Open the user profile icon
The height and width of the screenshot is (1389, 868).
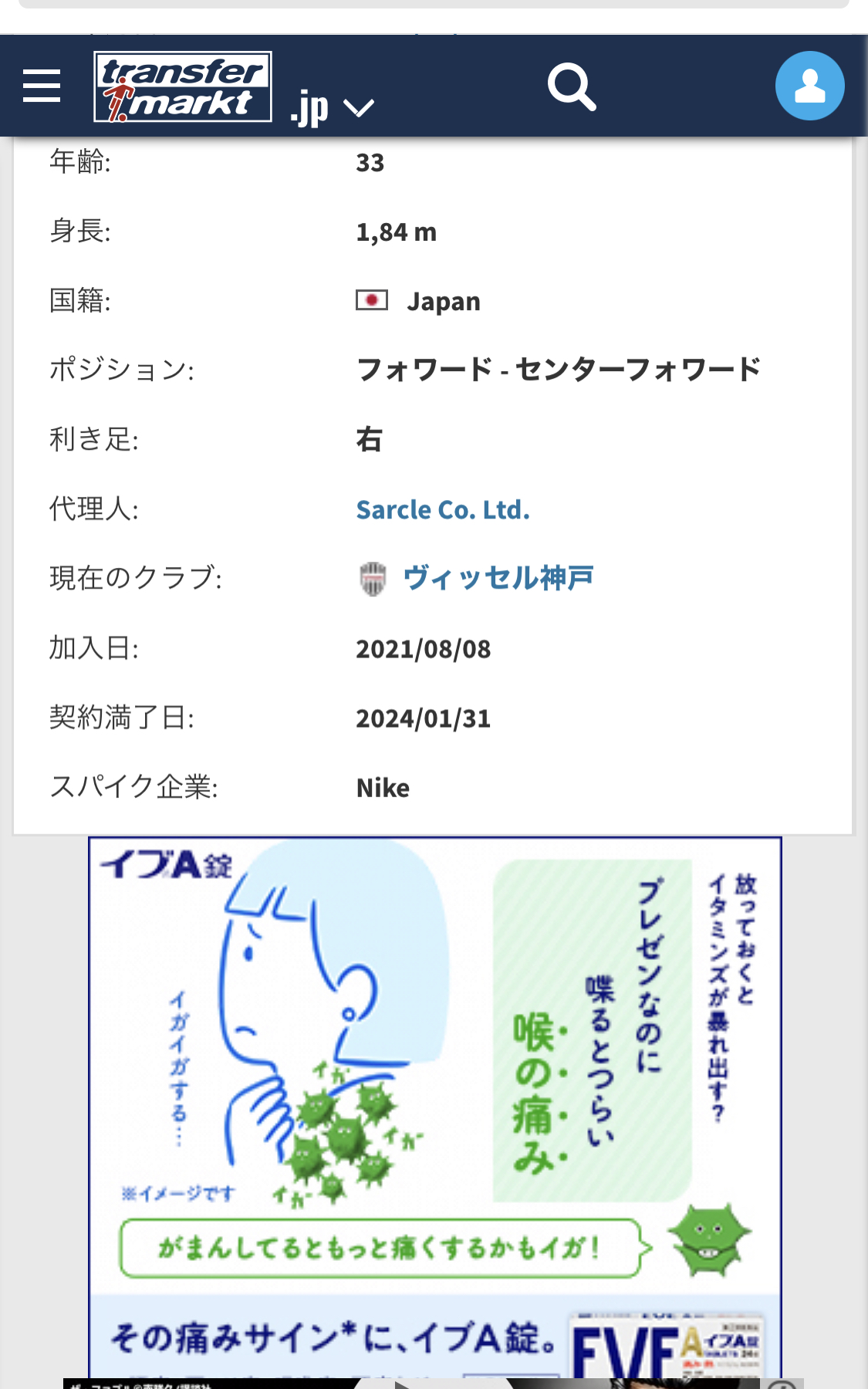click(809, 86)
